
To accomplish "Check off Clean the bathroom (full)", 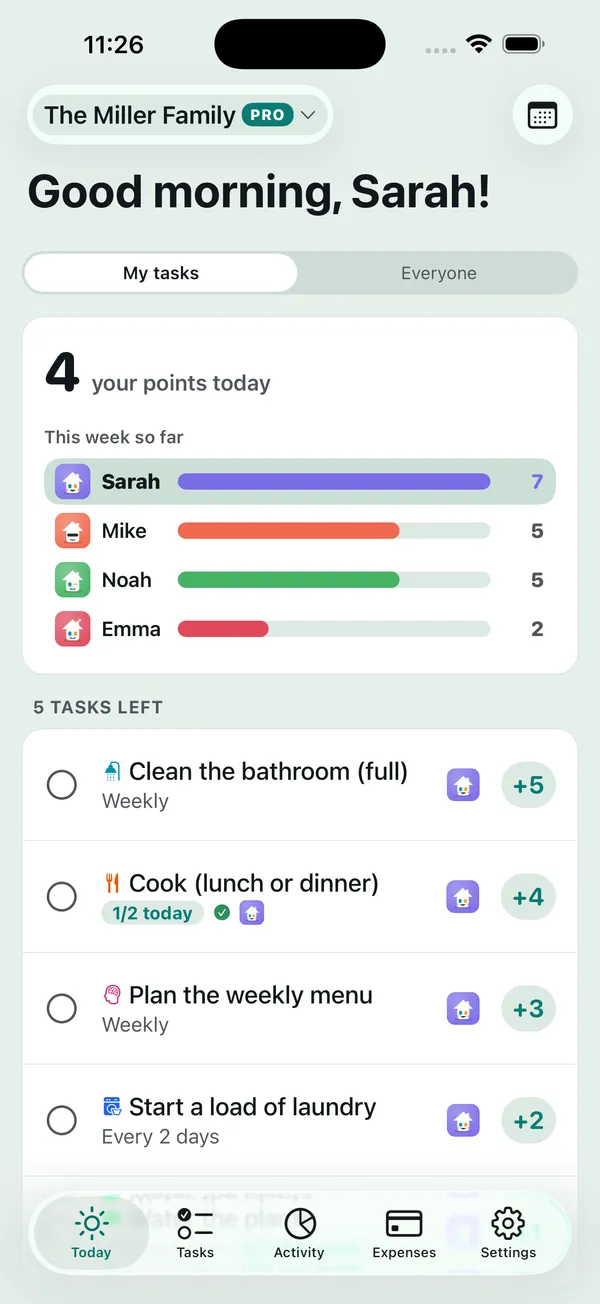I will click(62, 785).
